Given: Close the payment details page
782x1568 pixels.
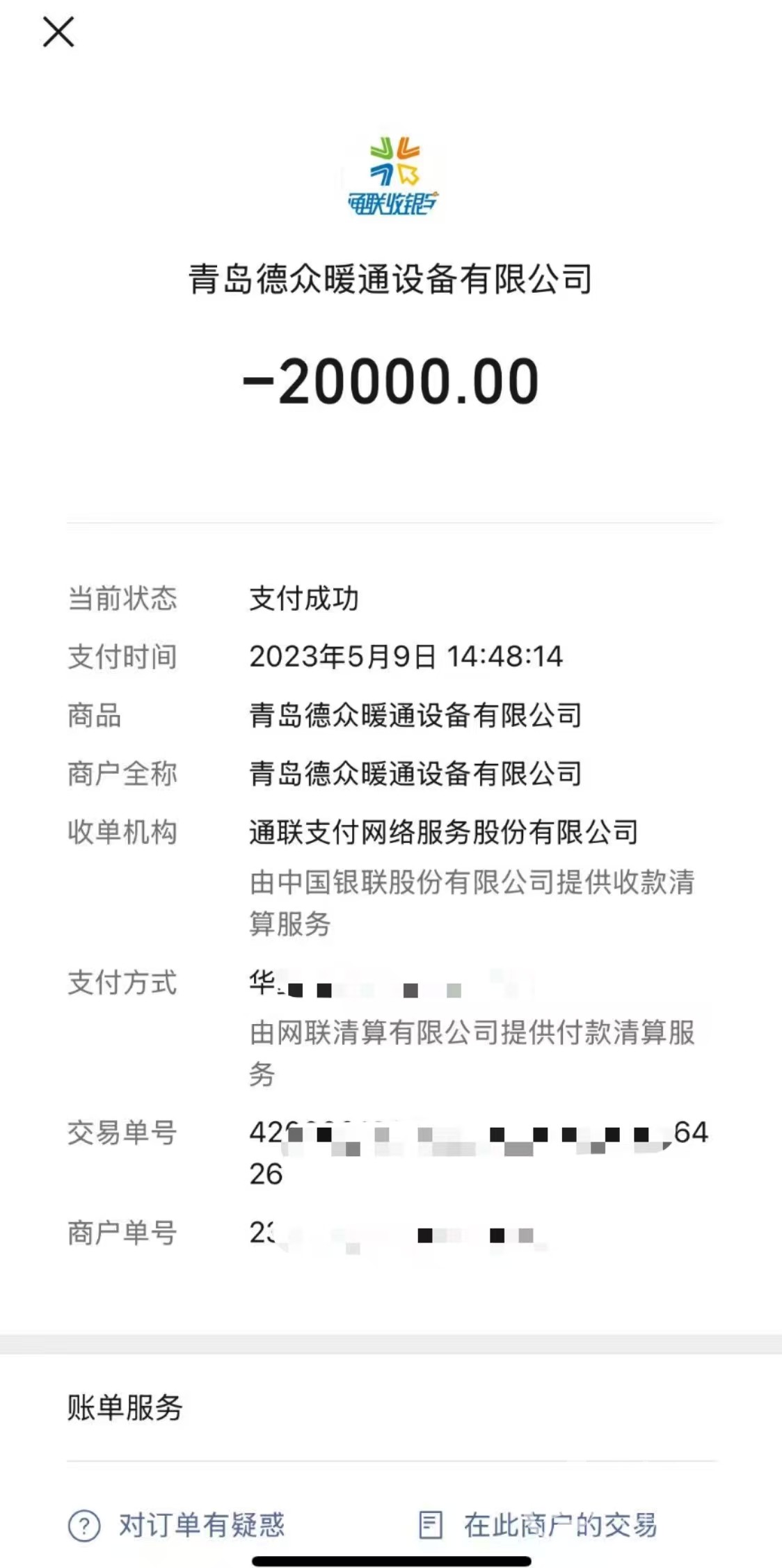Looking at the screenshot, I should tap(58, 32).
